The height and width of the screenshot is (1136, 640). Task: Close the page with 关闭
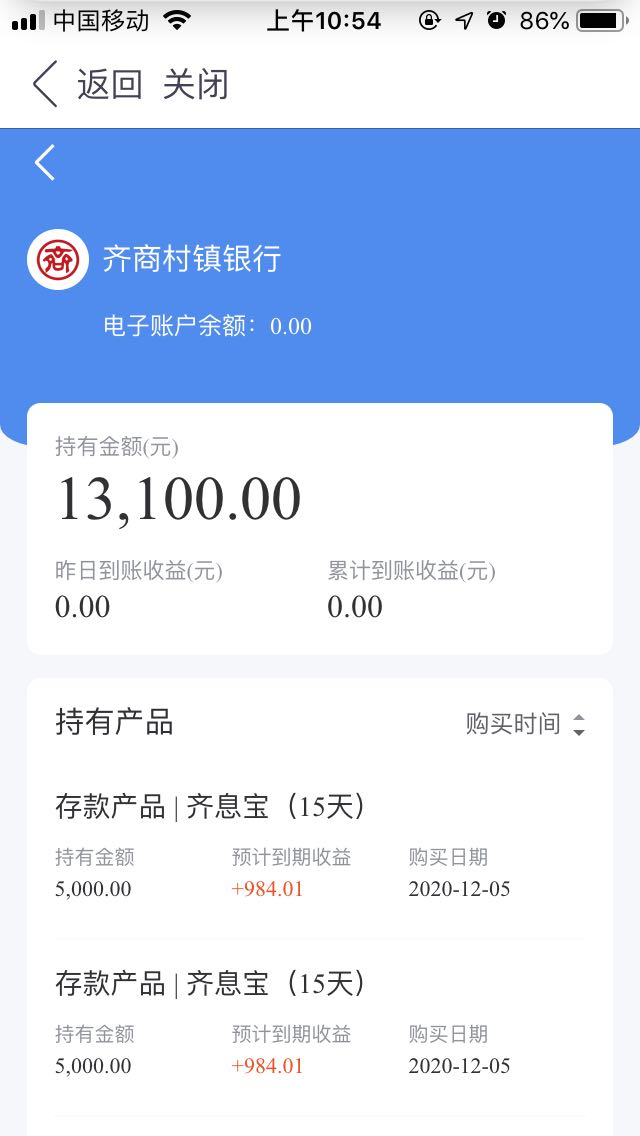pyautogui.click(x=196, y=85)
